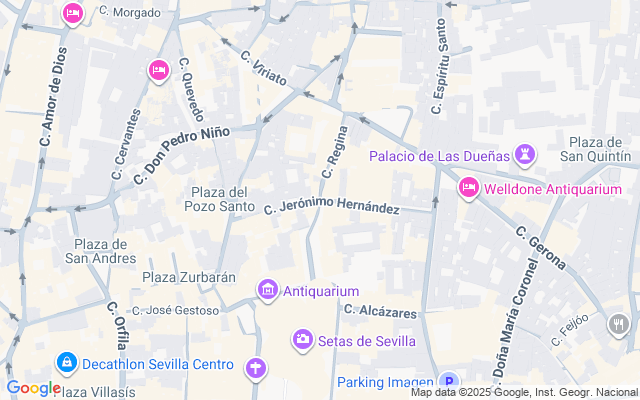Select the hotel pin beside C. Cervantes
This screenshot has width=640, height=400.
pyautogui.click(x=158, y=70)
